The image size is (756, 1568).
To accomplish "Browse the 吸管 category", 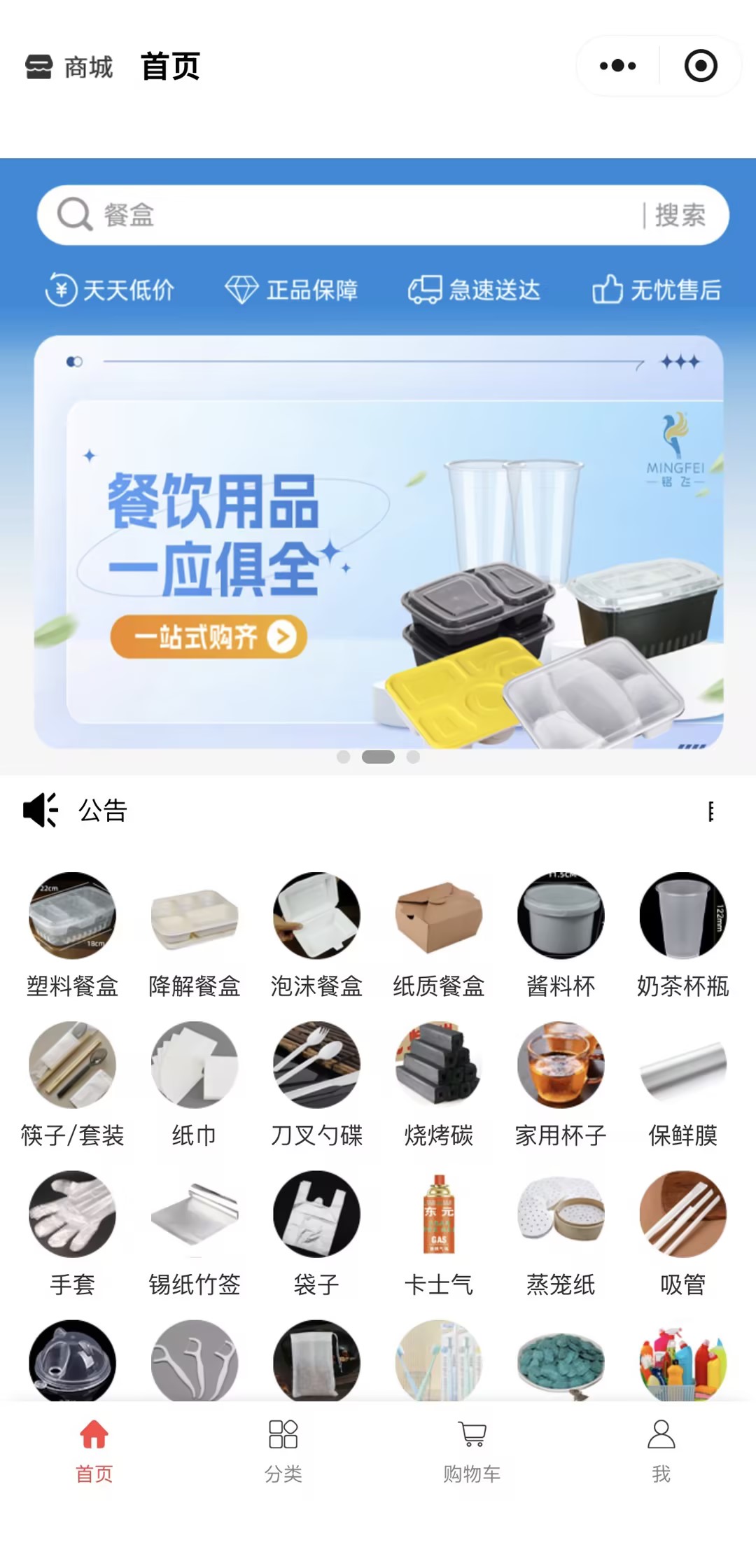I will pos(683,1233).
